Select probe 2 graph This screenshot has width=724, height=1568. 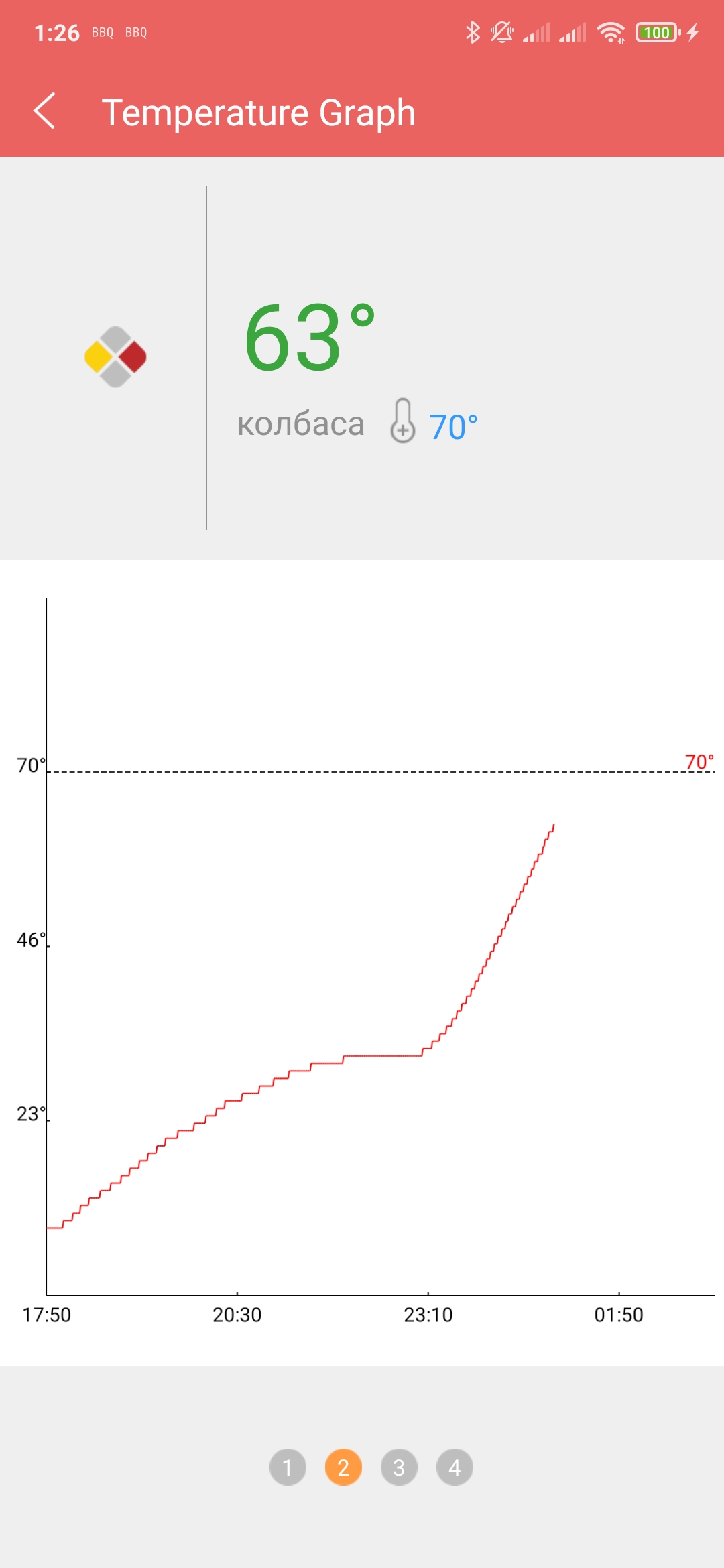pyautogui.click(x=343, y=1467)
